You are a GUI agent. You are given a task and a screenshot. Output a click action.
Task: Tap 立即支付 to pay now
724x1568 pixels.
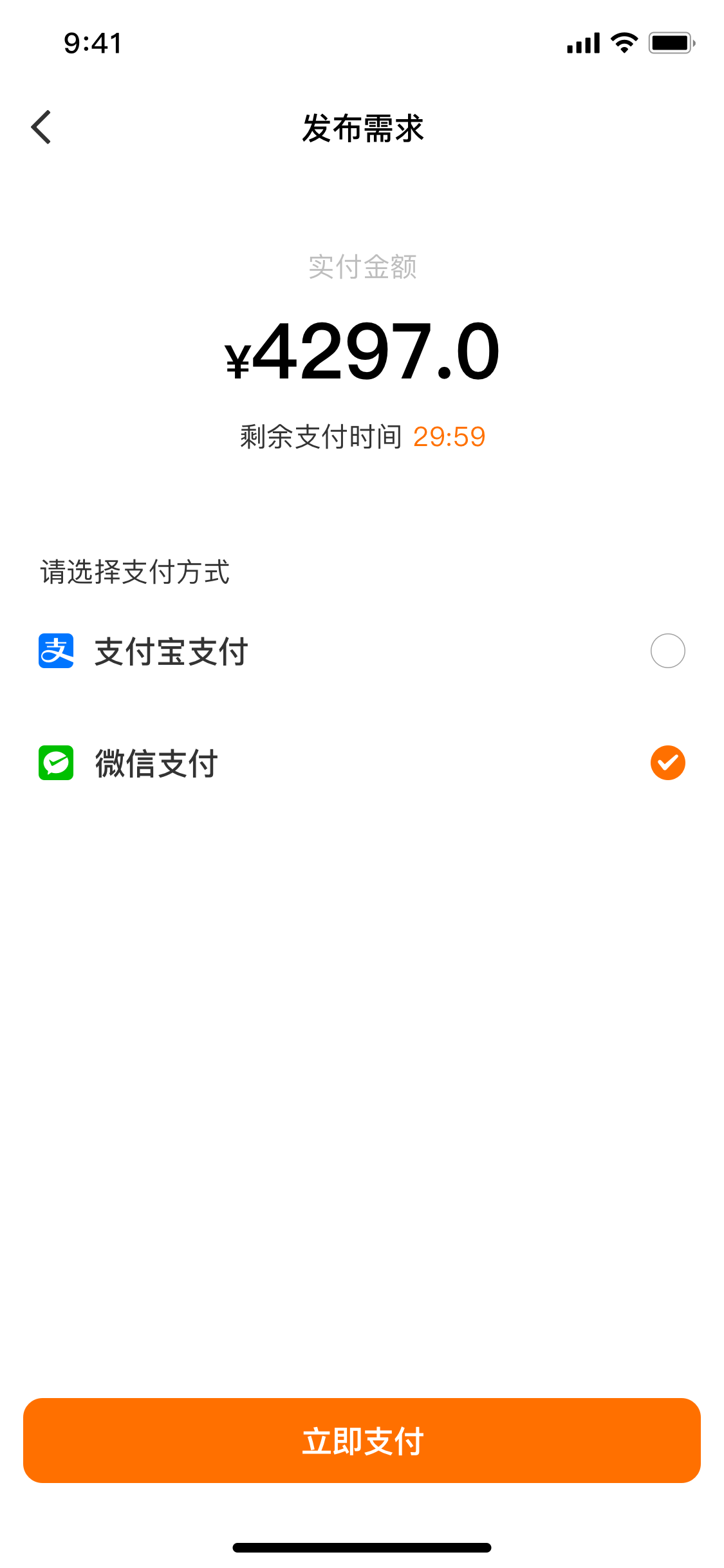coord(362,1441)
